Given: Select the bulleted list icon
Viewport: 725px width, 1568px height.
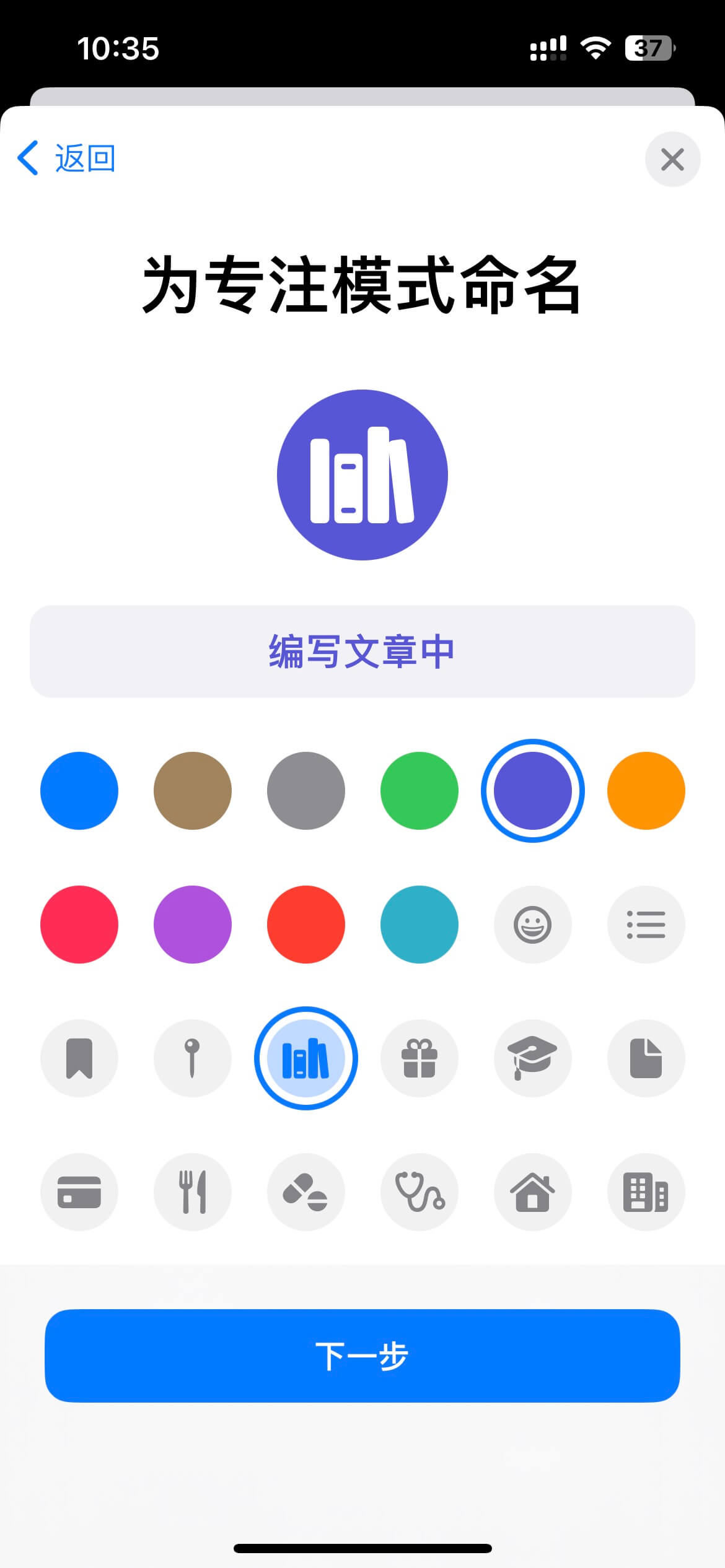Looking at the screenshot, I should (x=646, y=925).
